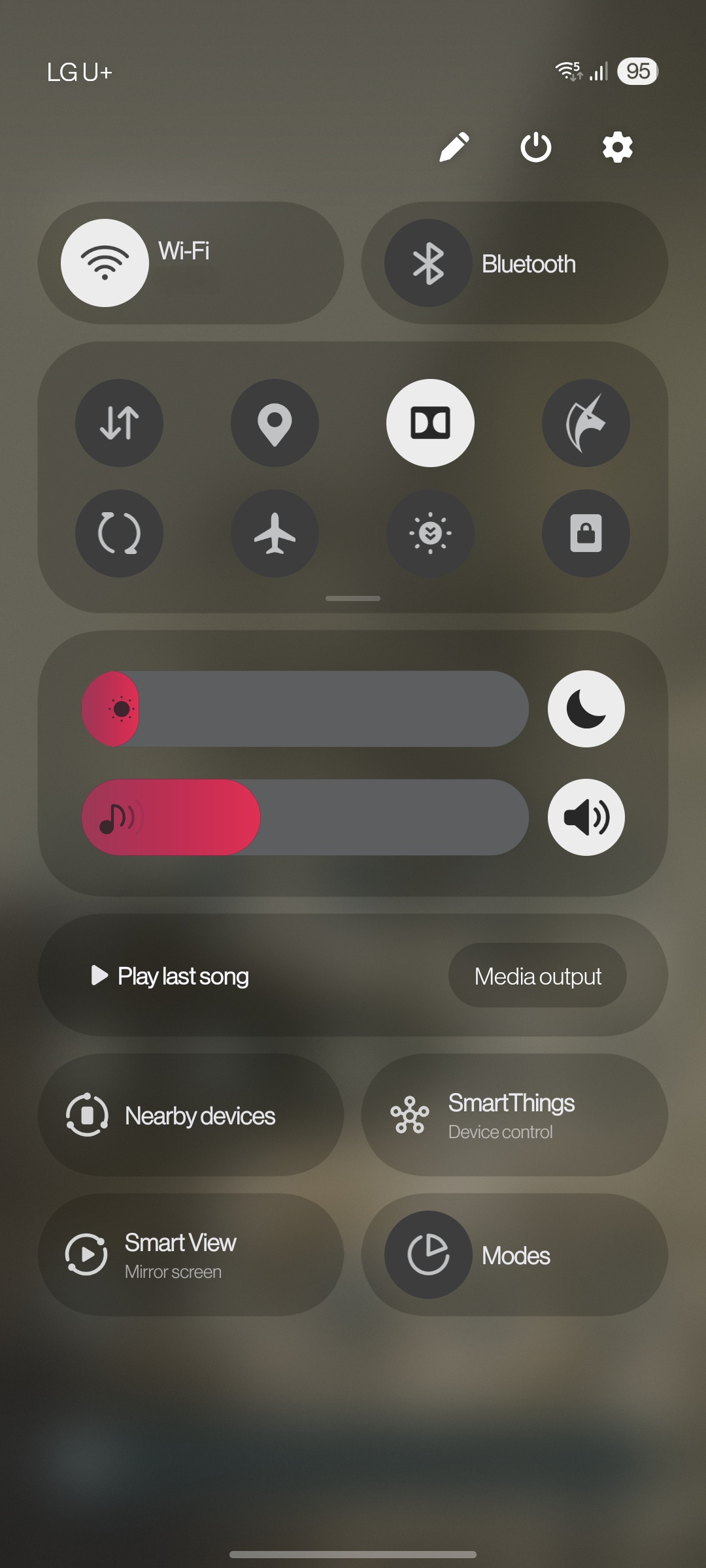Enable location
706x1568 pixels.
pyautogui.click(x=275, y=423)
